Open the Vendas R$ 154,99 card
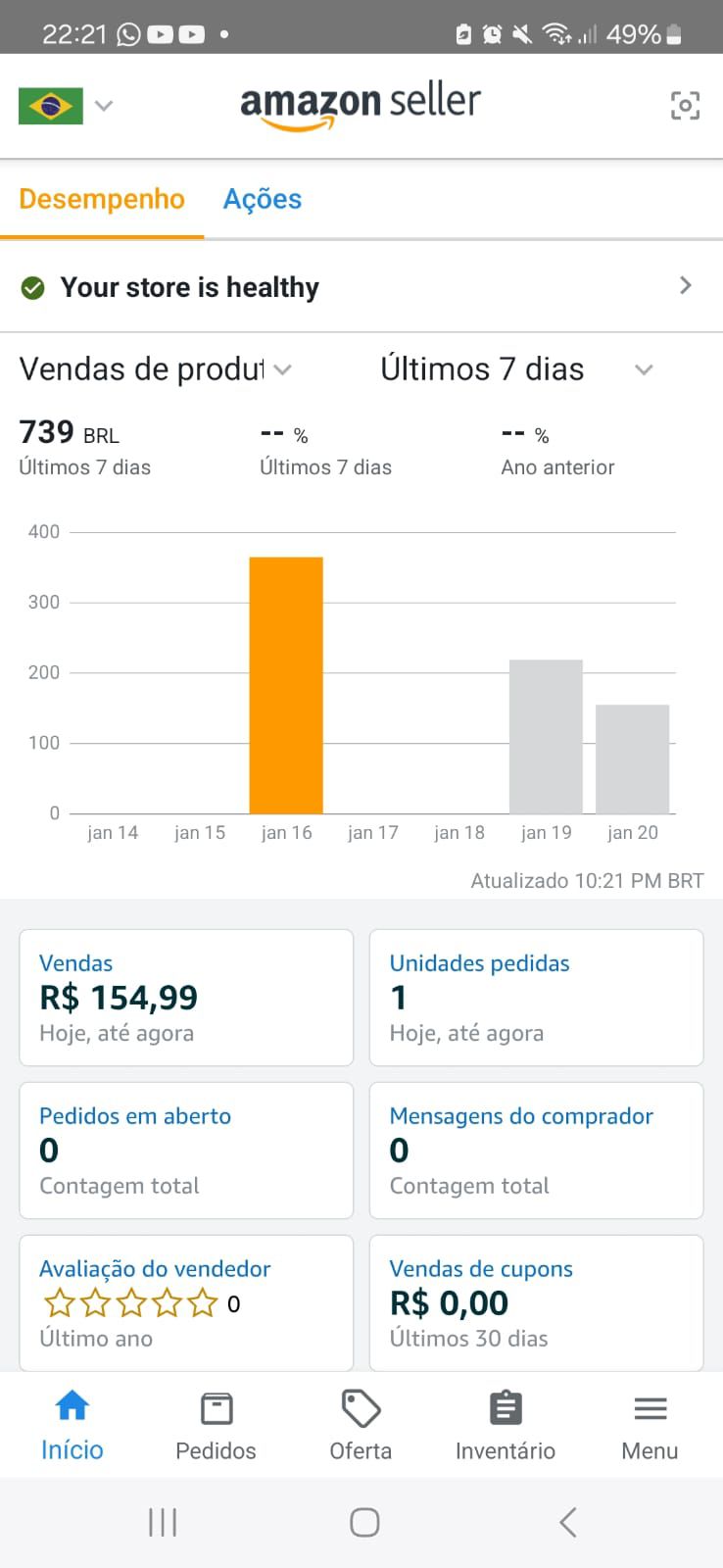Image resolution: width=723 pixels, height=1568 pixels. [x=186, y=998]
